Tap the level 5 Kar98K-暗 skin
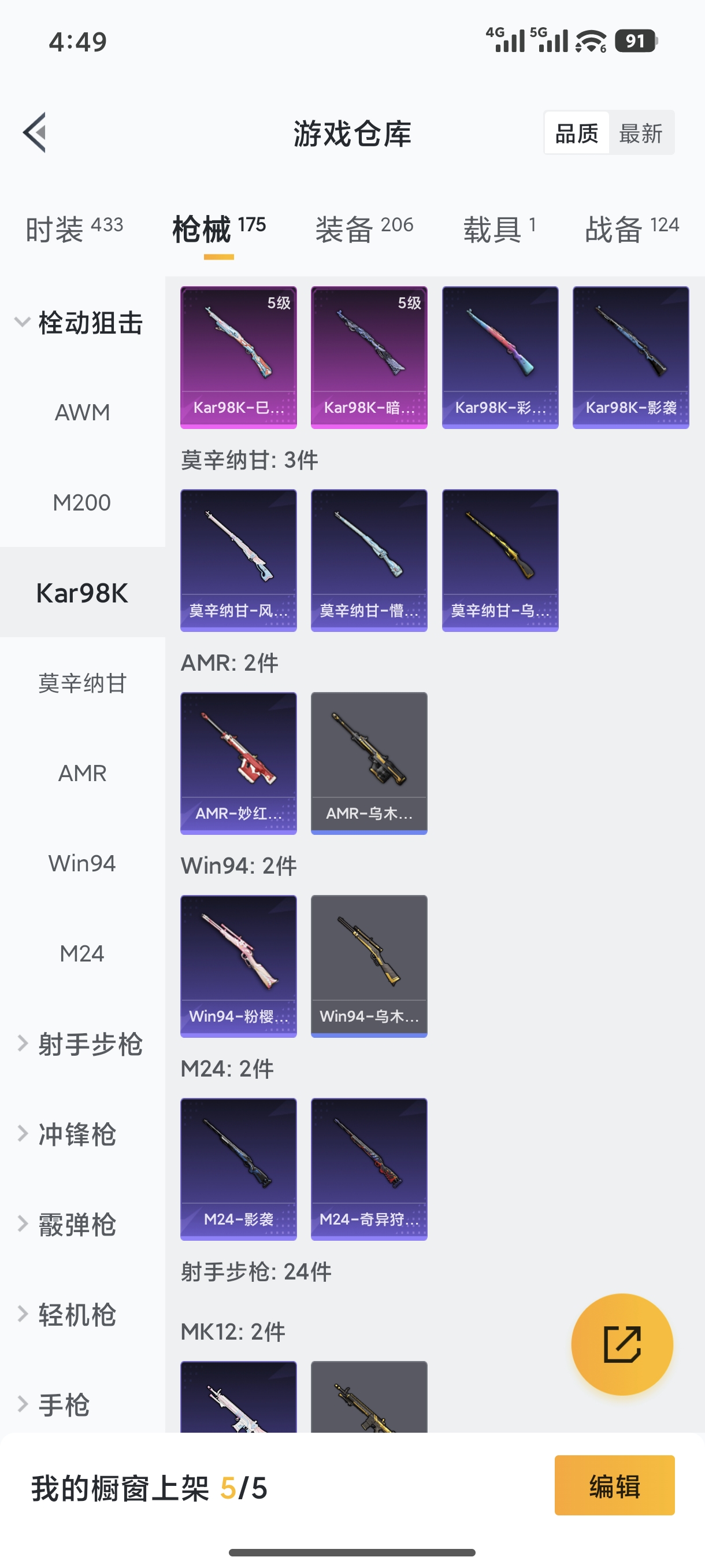 tap(369, 356)
